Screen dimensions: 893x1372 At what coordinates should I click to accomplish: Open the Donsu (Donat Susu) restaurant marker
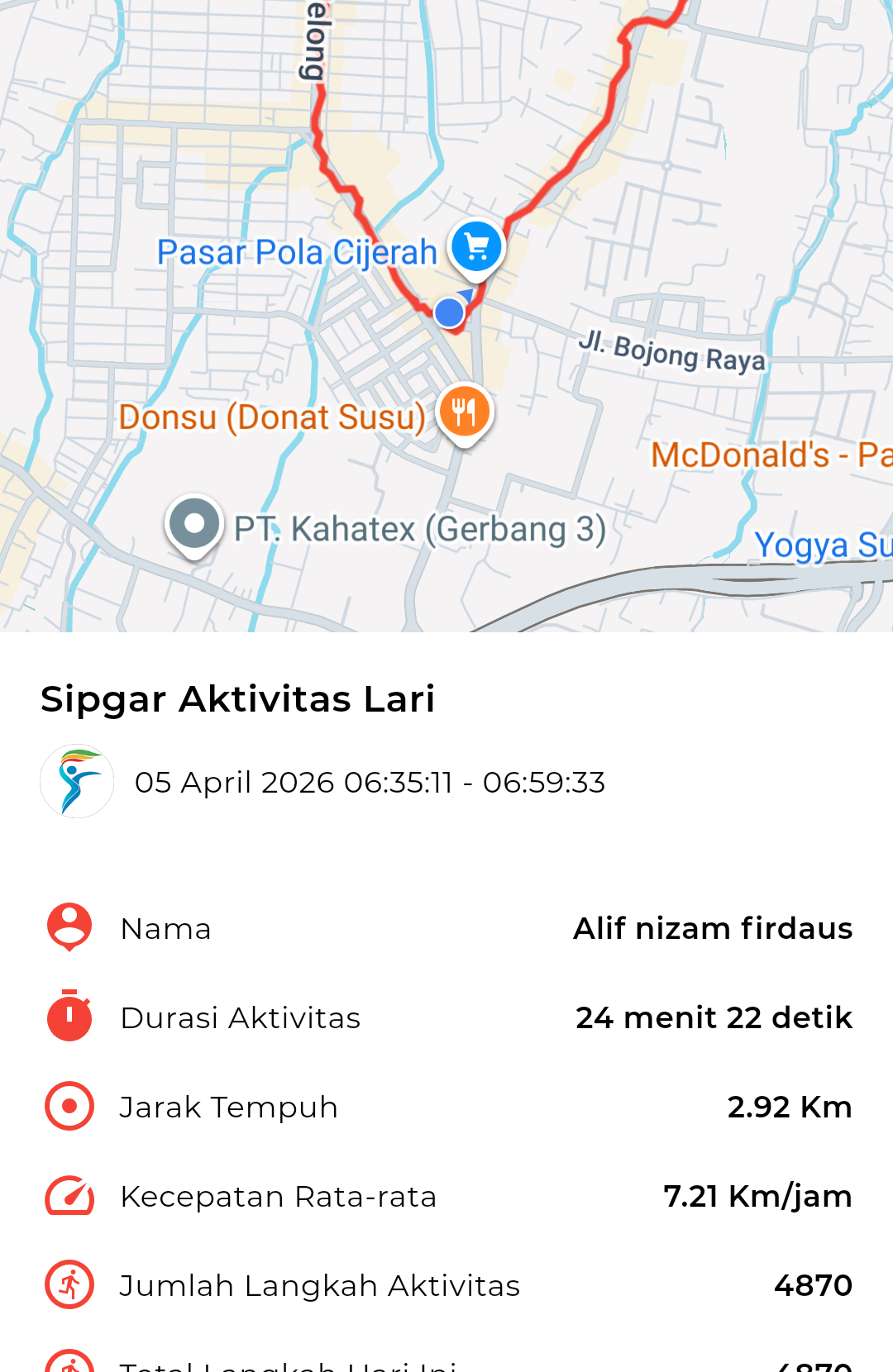point(465,412)
